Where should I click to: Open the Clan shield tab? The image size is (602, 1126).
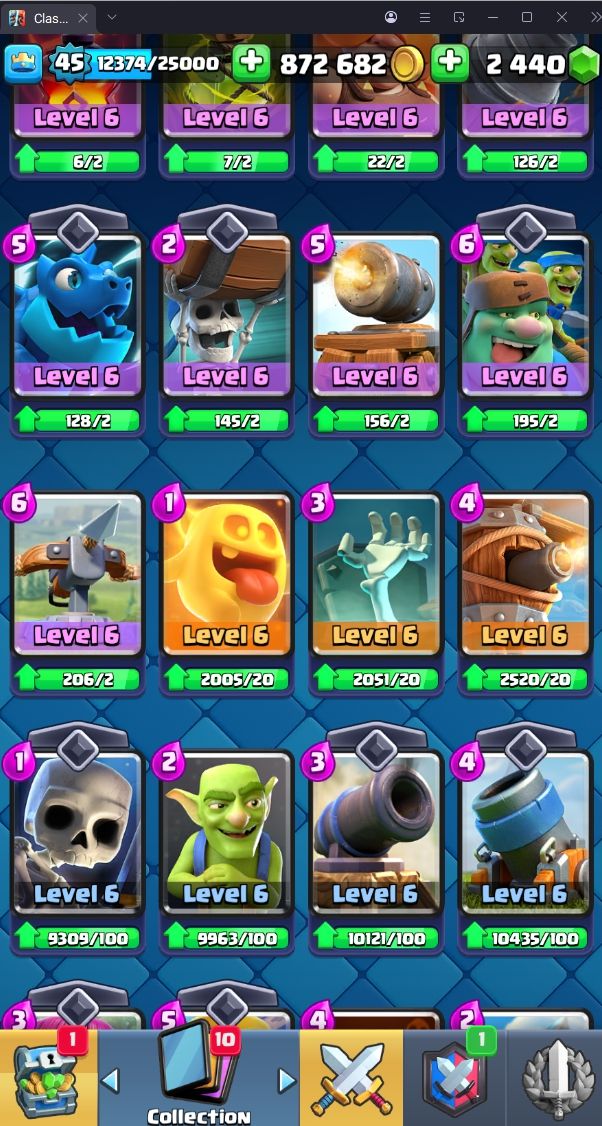pos(455,1079)
